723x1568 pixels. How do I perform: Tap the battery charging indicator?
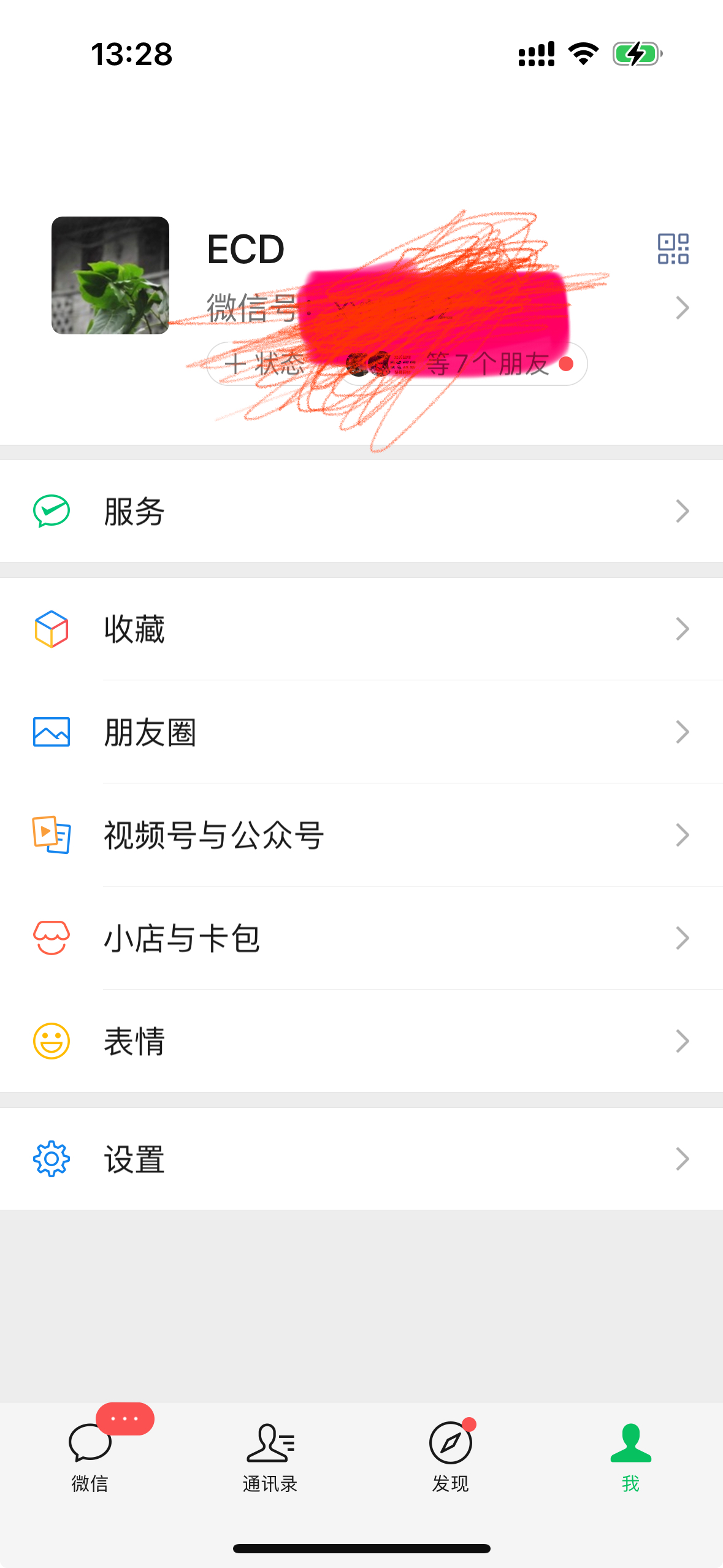click(635, 55)
